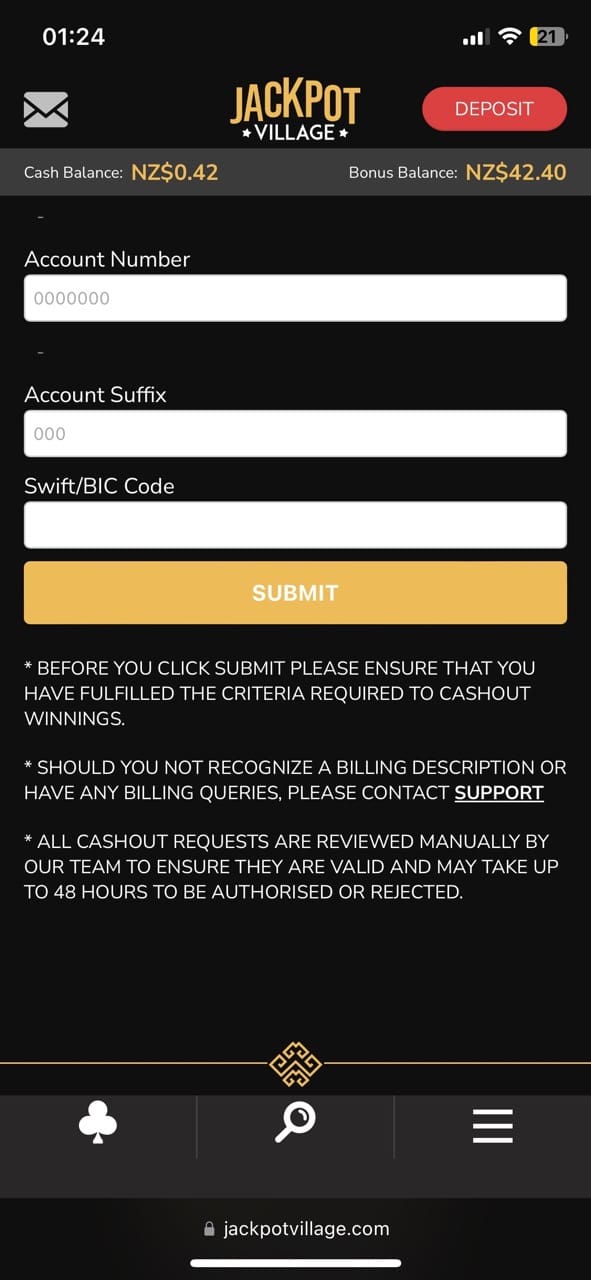
Task: Select the Account Suffix field
Action: [295, 434]
